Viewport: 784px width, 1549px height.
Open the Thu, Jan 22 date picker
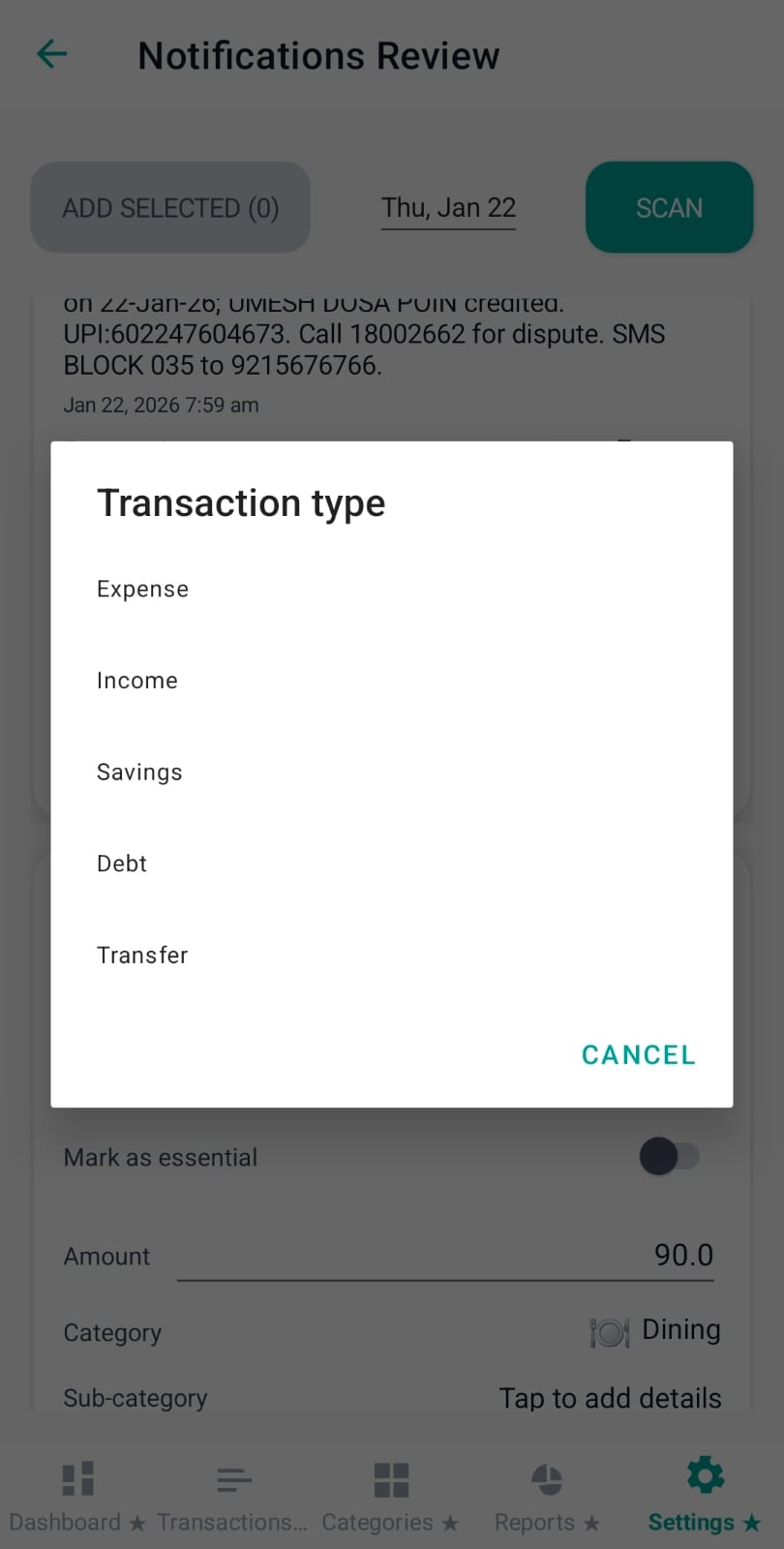[448, 207]
